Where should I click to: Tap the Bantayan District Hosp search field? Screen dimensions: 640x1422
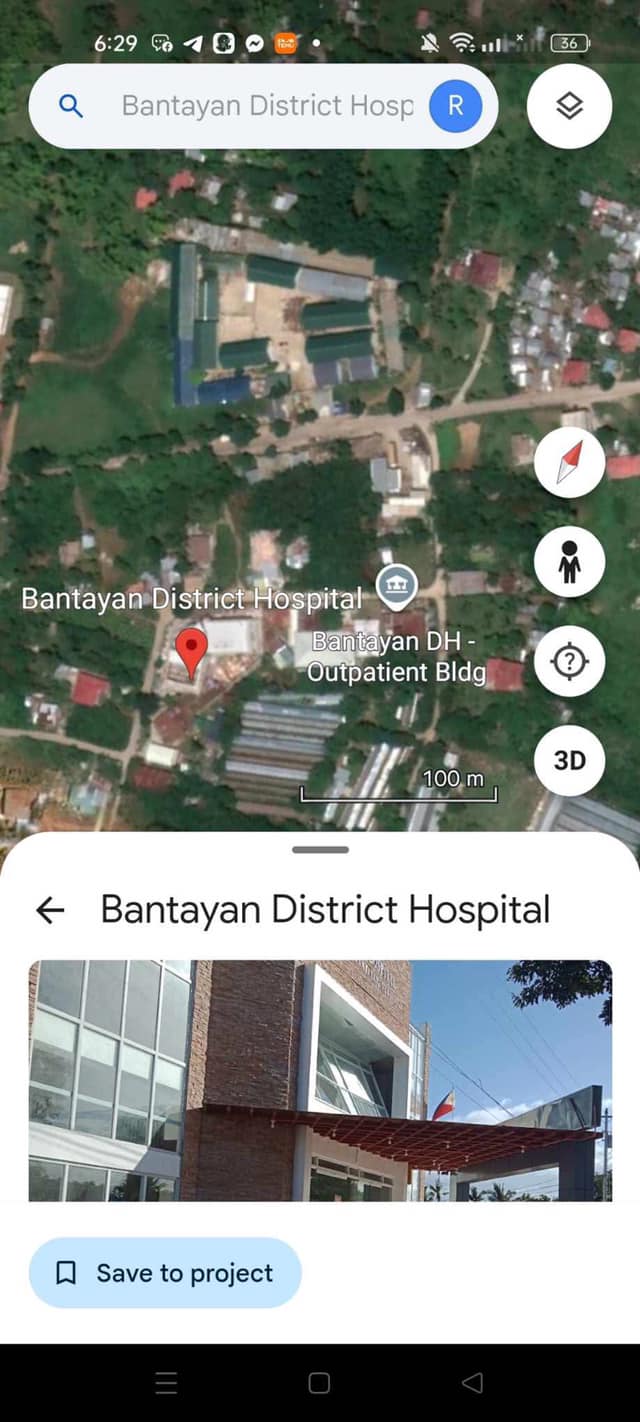coord(266,106)
